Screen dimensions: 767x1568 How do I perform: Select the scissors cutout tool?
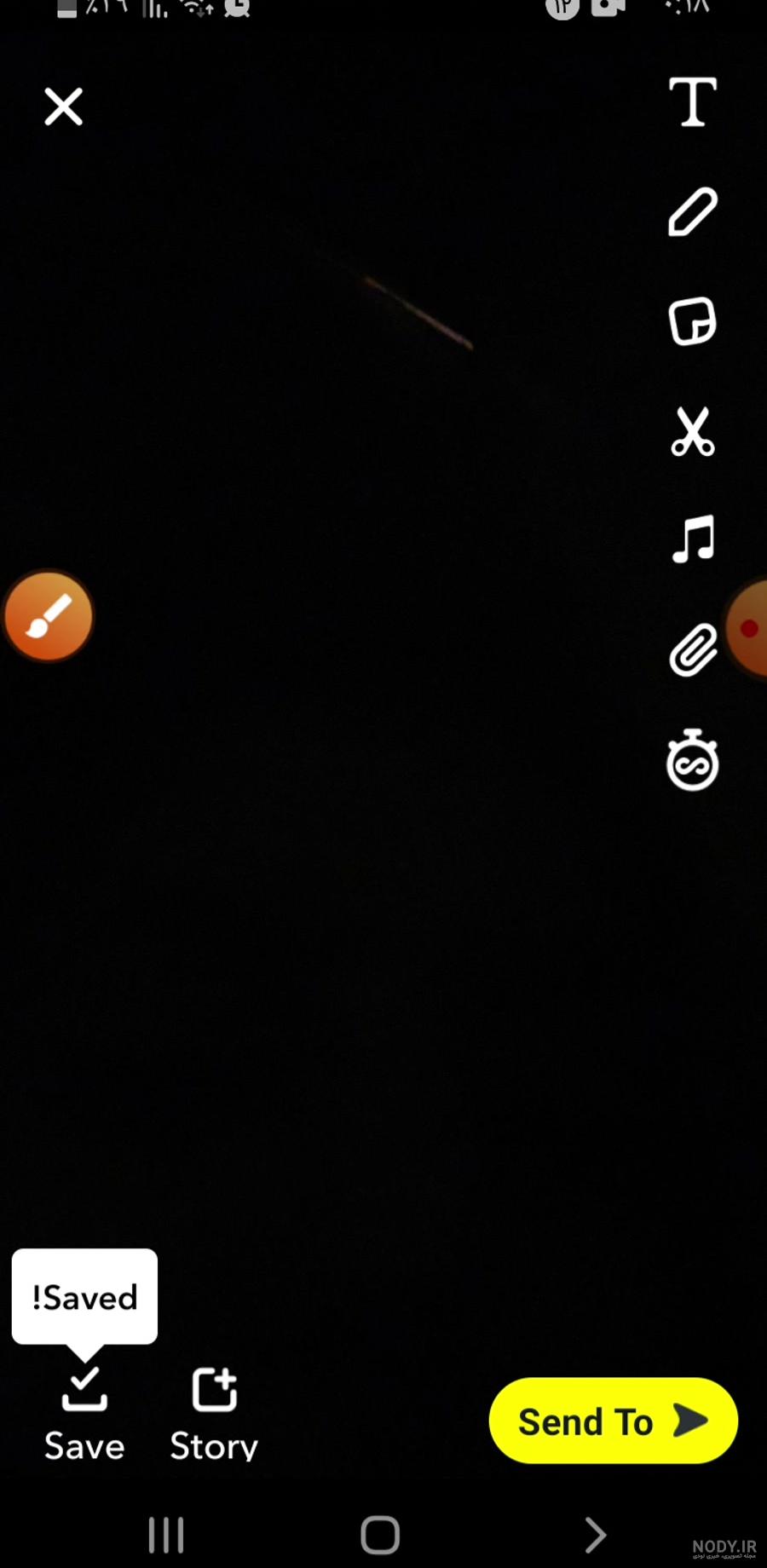pos(693,431)
